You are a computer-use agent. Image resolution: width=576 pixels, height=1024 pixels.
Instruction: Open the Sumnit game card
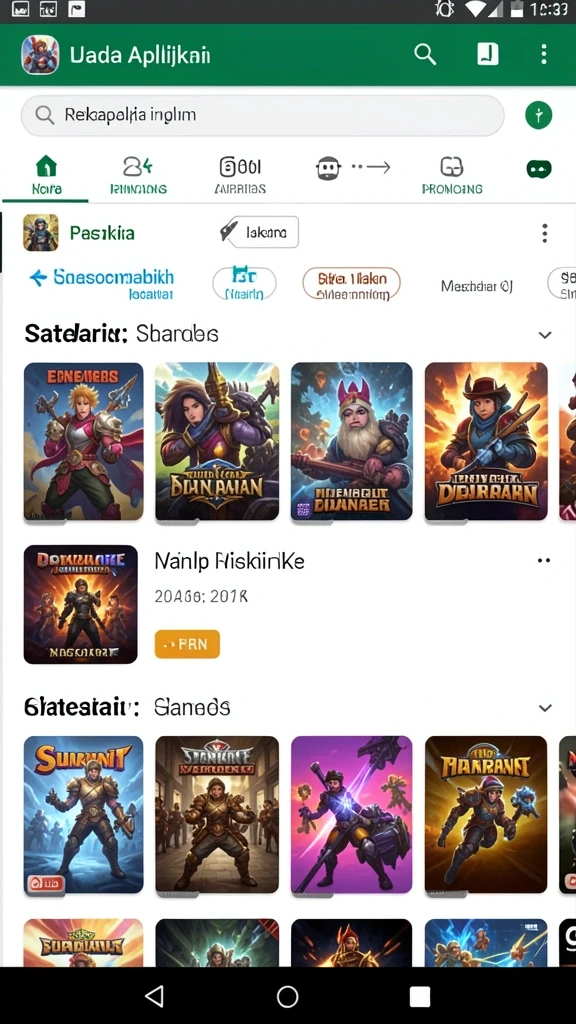coord(84,814)
